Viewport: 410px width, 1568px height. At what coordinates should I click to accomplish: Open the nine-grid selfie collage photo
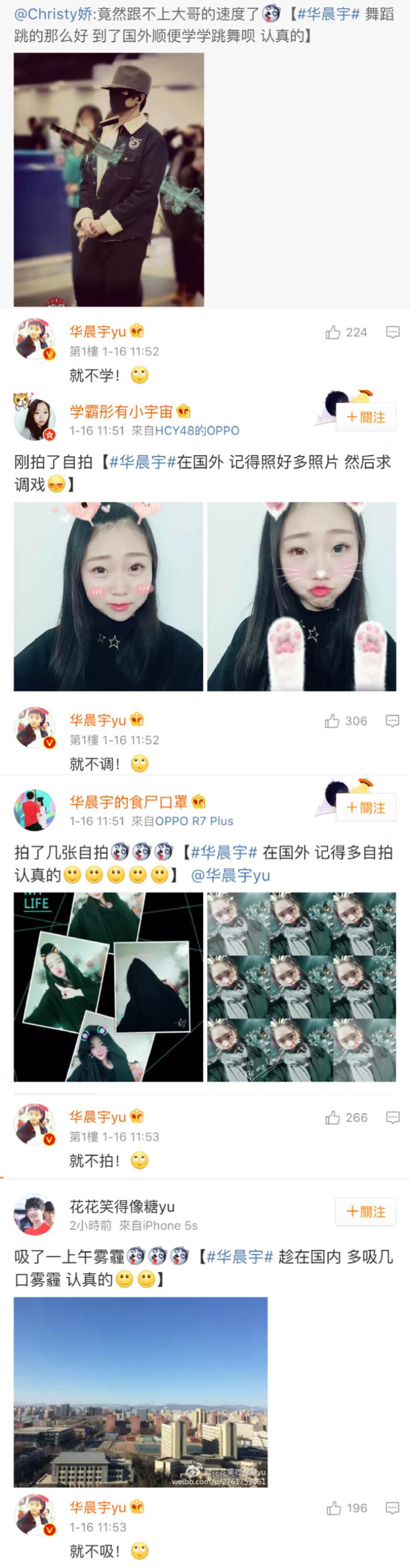(x=302, y=987)
